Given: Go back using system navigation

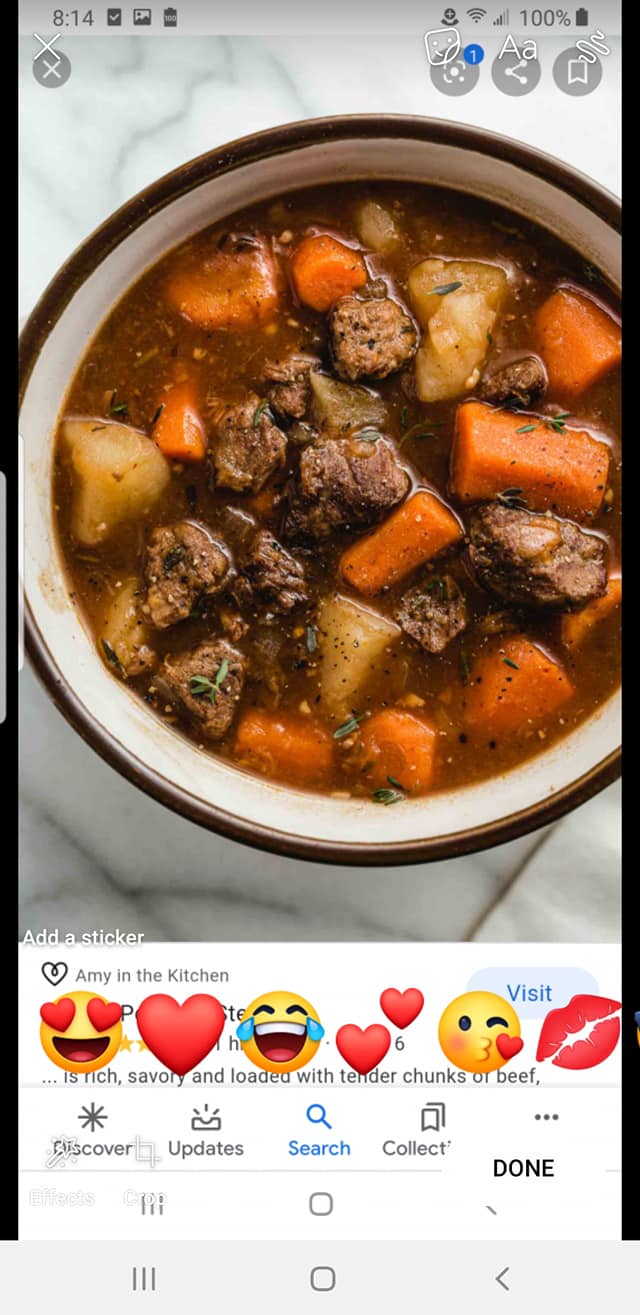Looking at the screenshot, I should click(x=502, y=1278).
